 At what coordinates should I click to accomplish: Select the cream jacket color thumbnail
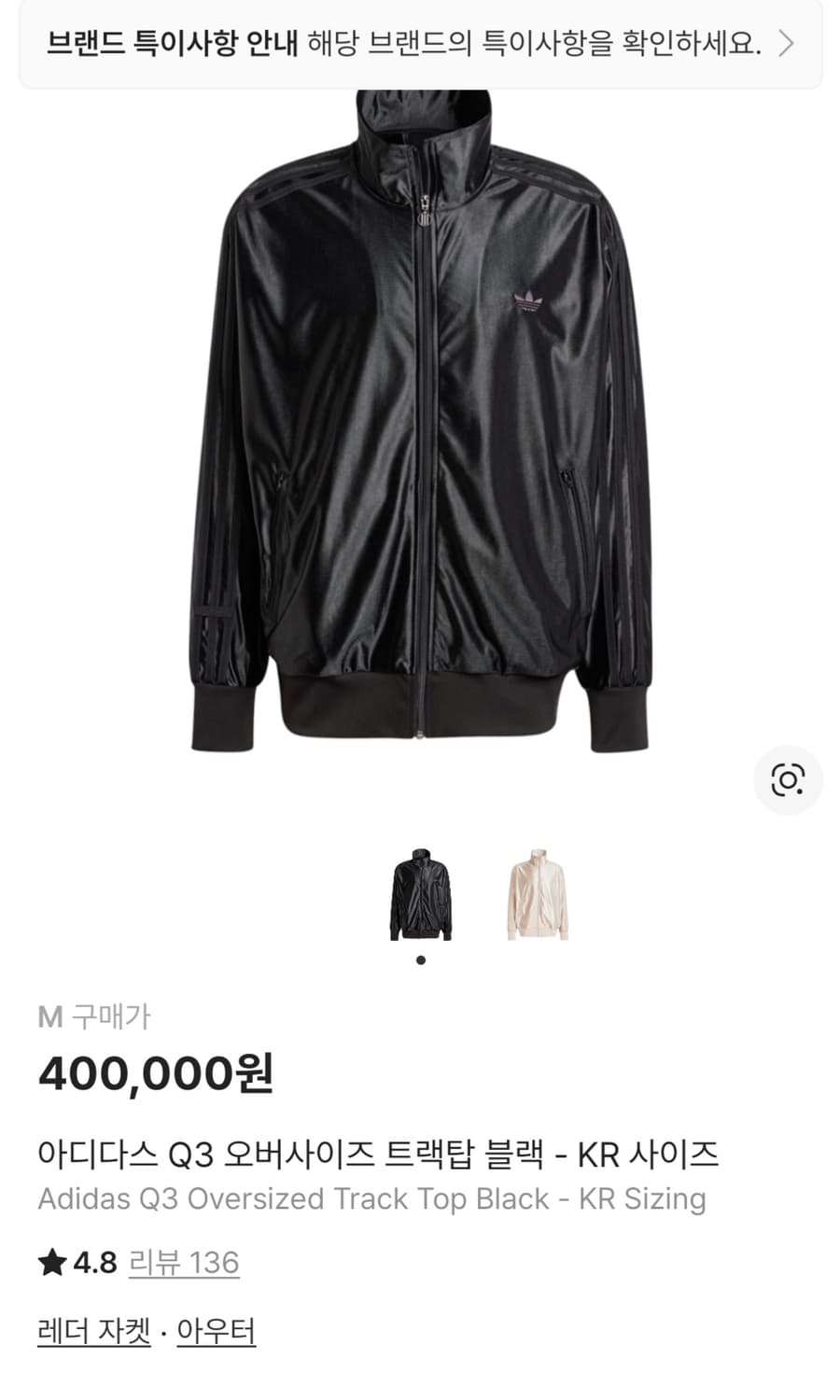(x=539, y=894)
